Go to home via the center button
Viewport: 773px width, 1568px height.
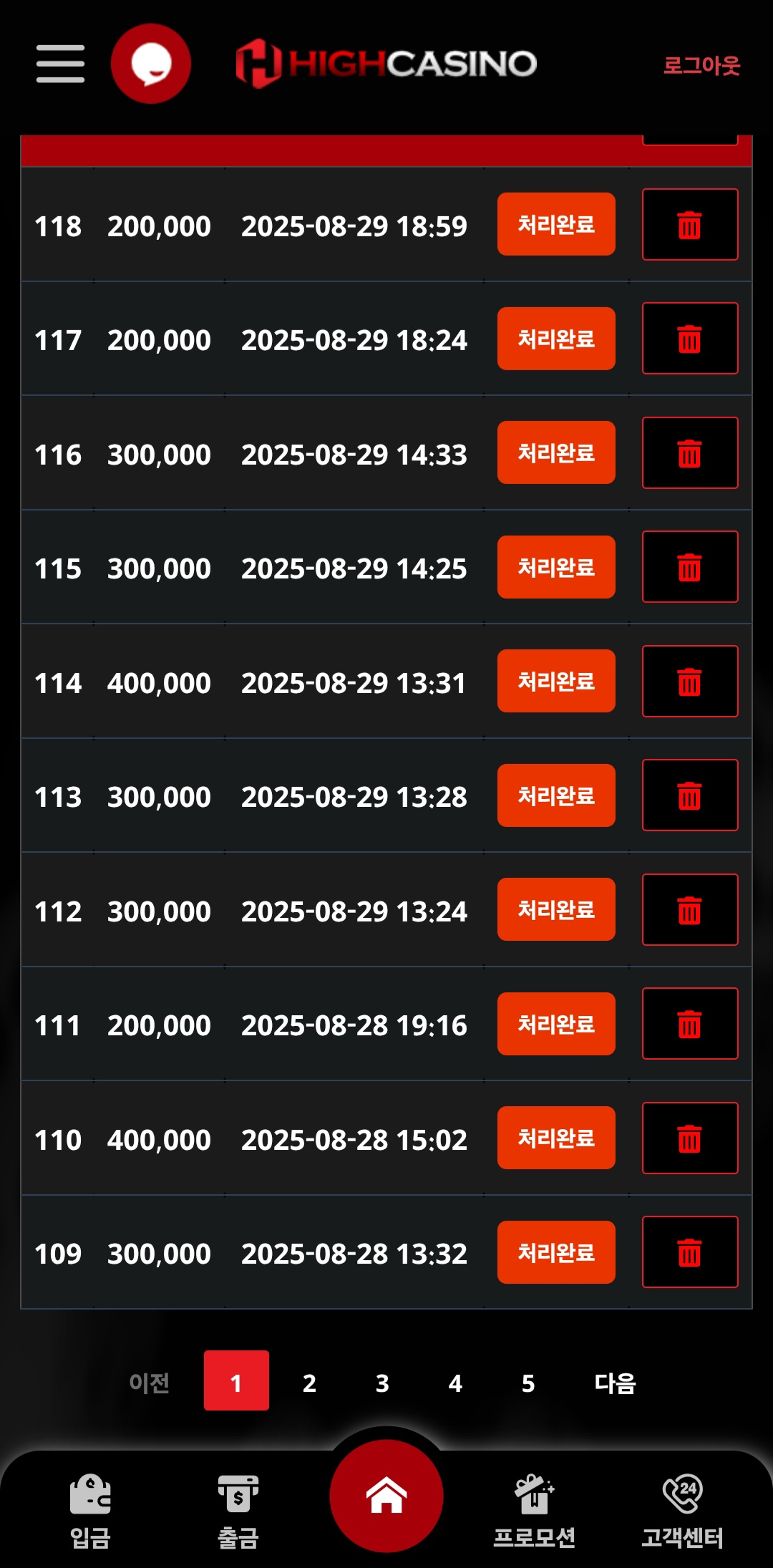click(386, 1496)
